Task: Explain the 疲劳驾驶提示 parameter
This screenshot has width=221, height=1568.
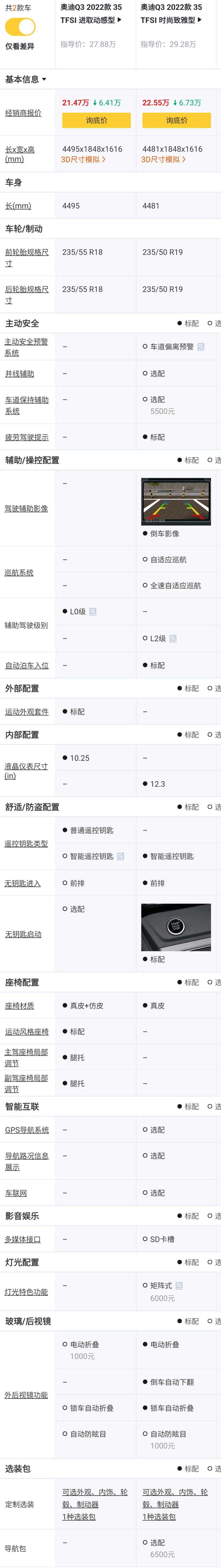Action: tap(27, 437)
